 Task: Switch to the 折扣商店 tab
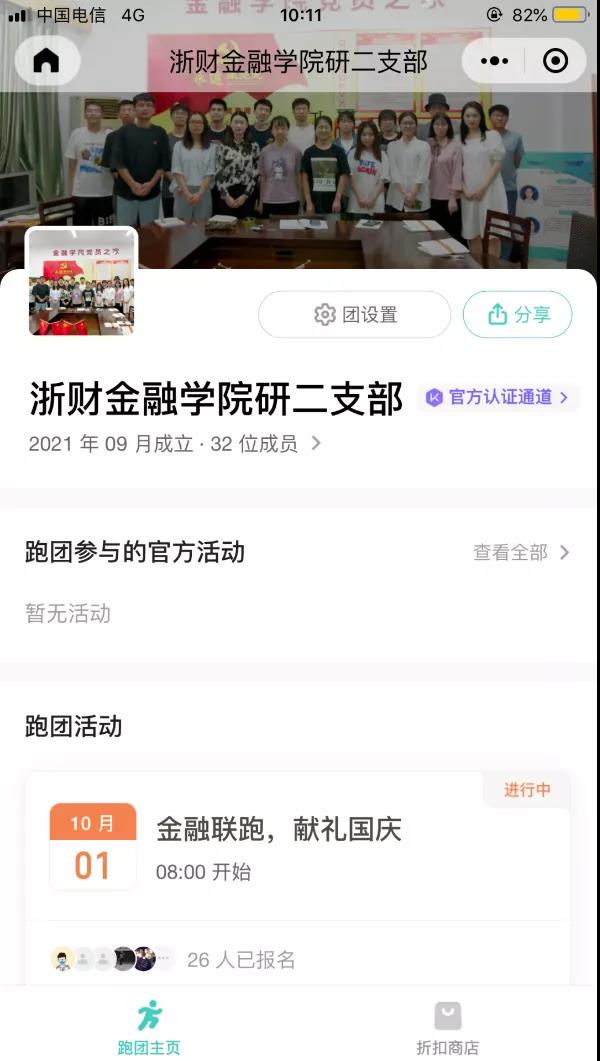[447, 1027]
